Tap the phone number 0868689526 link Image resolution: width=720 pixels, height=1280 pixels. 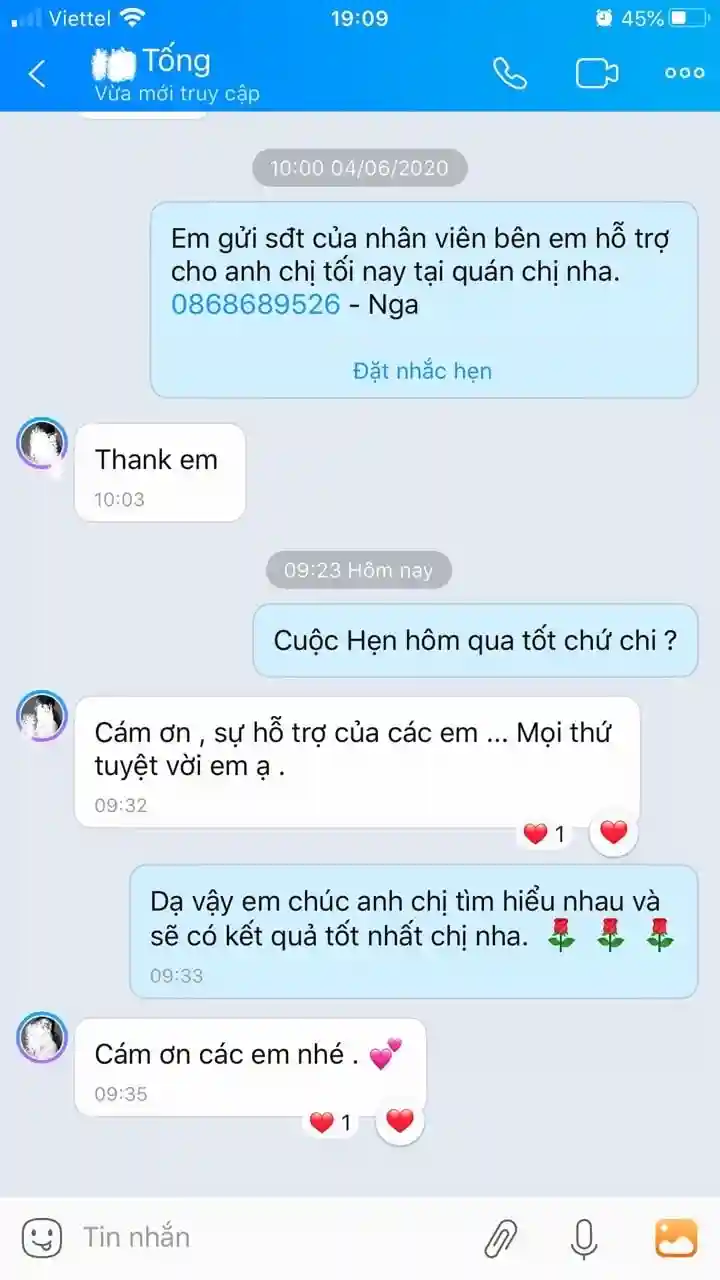256,305
